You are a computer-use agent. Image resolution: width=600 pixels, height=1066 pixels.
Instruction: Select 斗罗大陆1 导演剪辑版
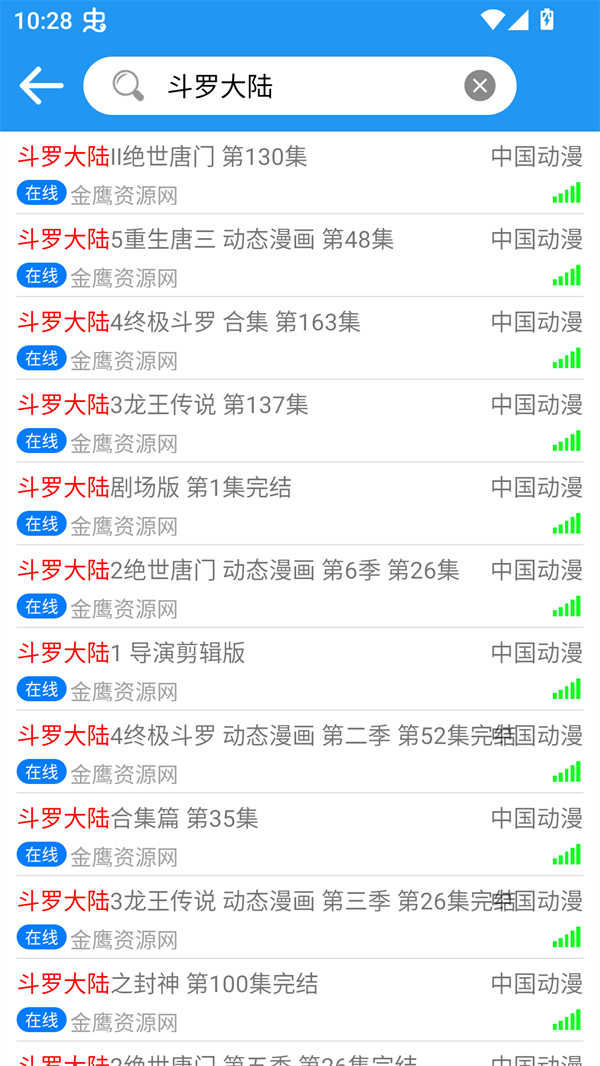coord(132,654)
